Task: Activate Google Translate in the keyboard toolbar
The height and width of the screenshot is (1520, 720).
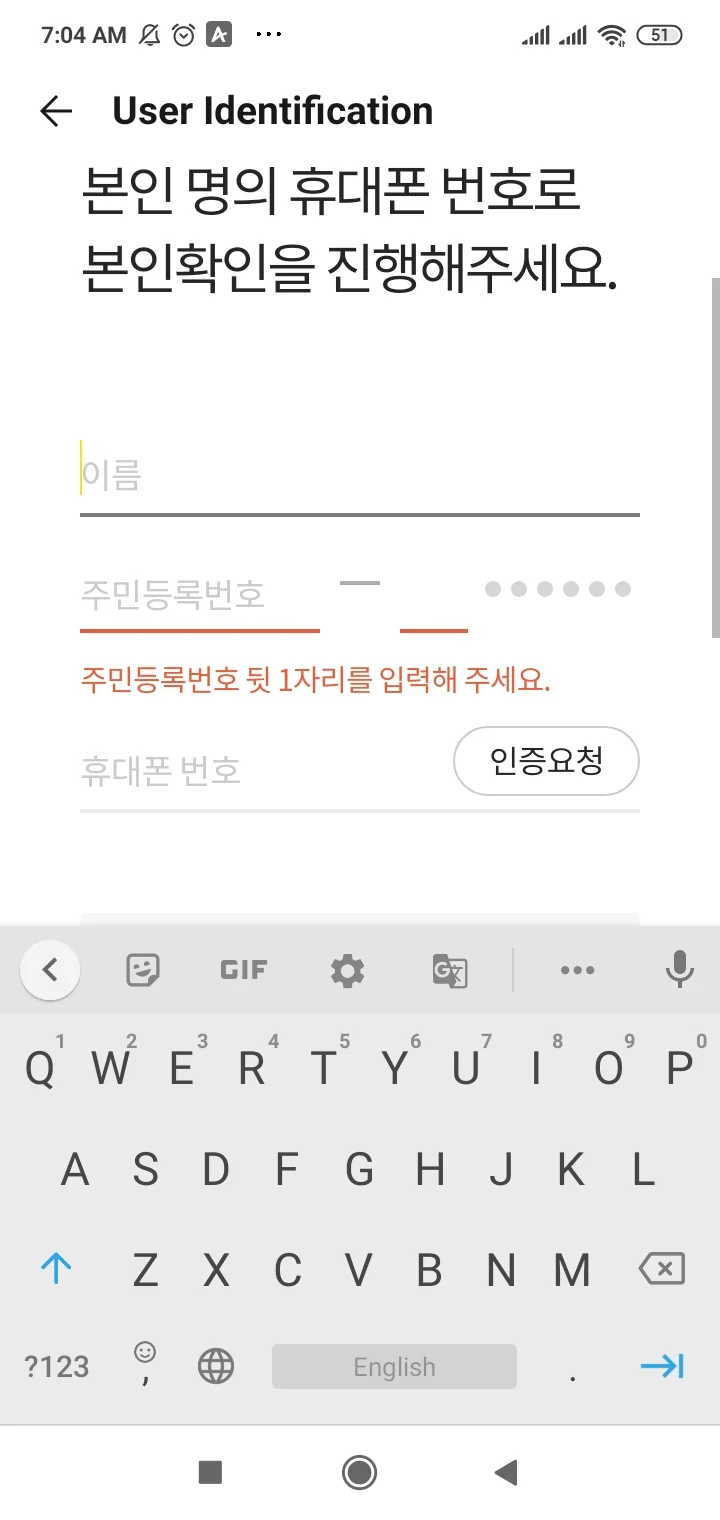Action: [x=449, y=969]
